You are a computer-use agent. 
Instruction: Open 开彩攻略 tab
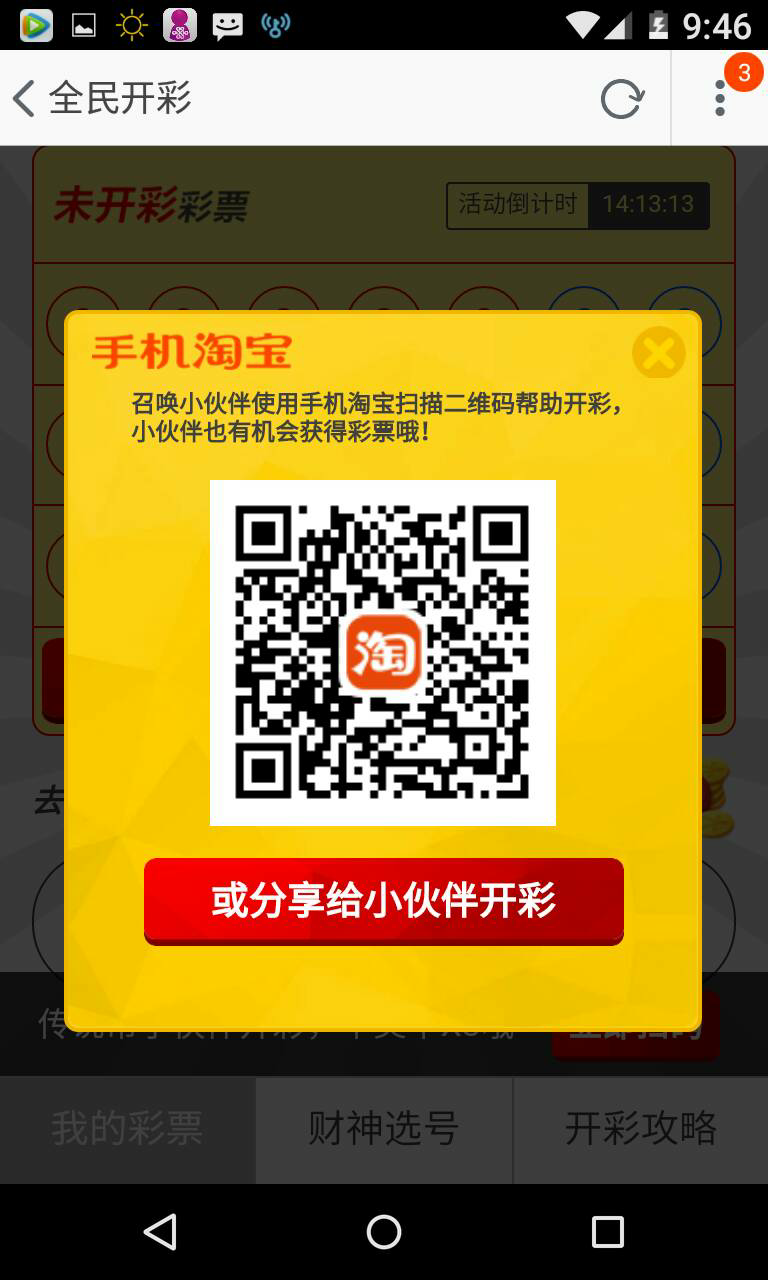641,1130
